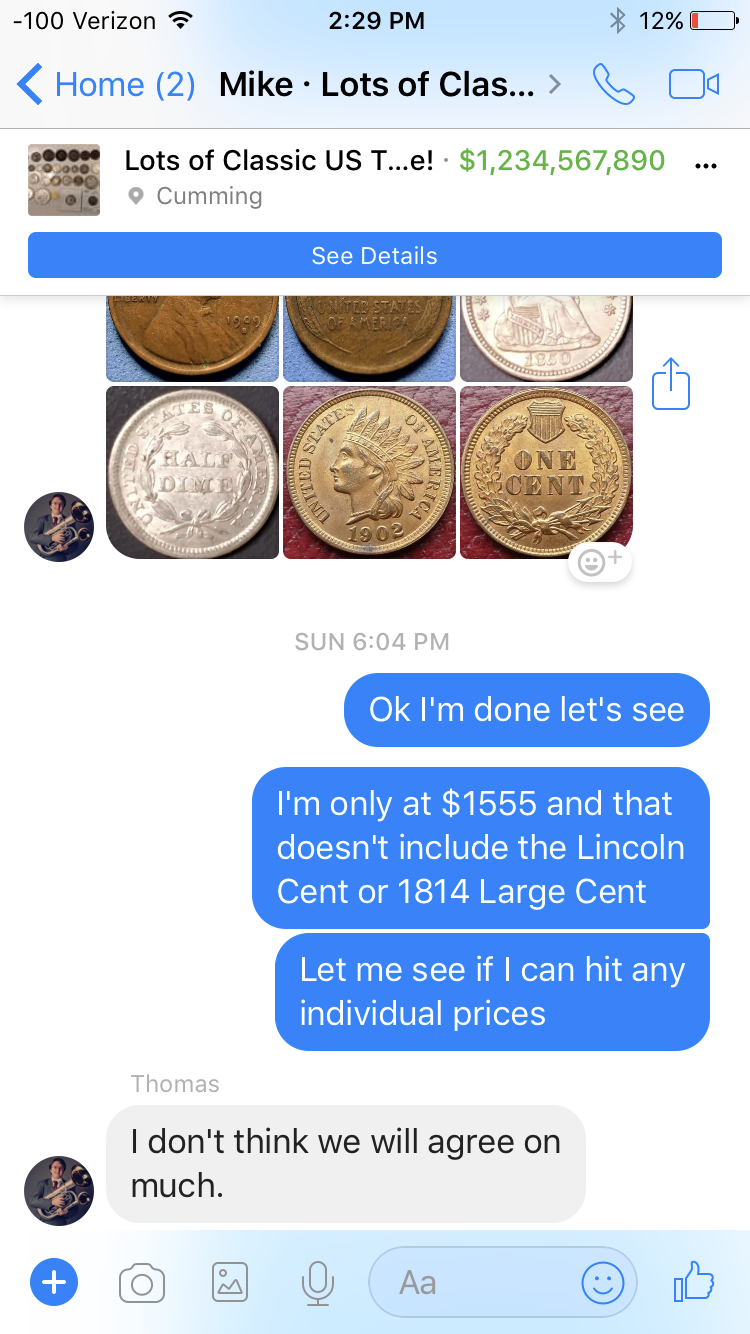The height and width of the screenshot is (1334, 750).
Task: Record a voice message with the microphone
Action: click(318, 1282)
